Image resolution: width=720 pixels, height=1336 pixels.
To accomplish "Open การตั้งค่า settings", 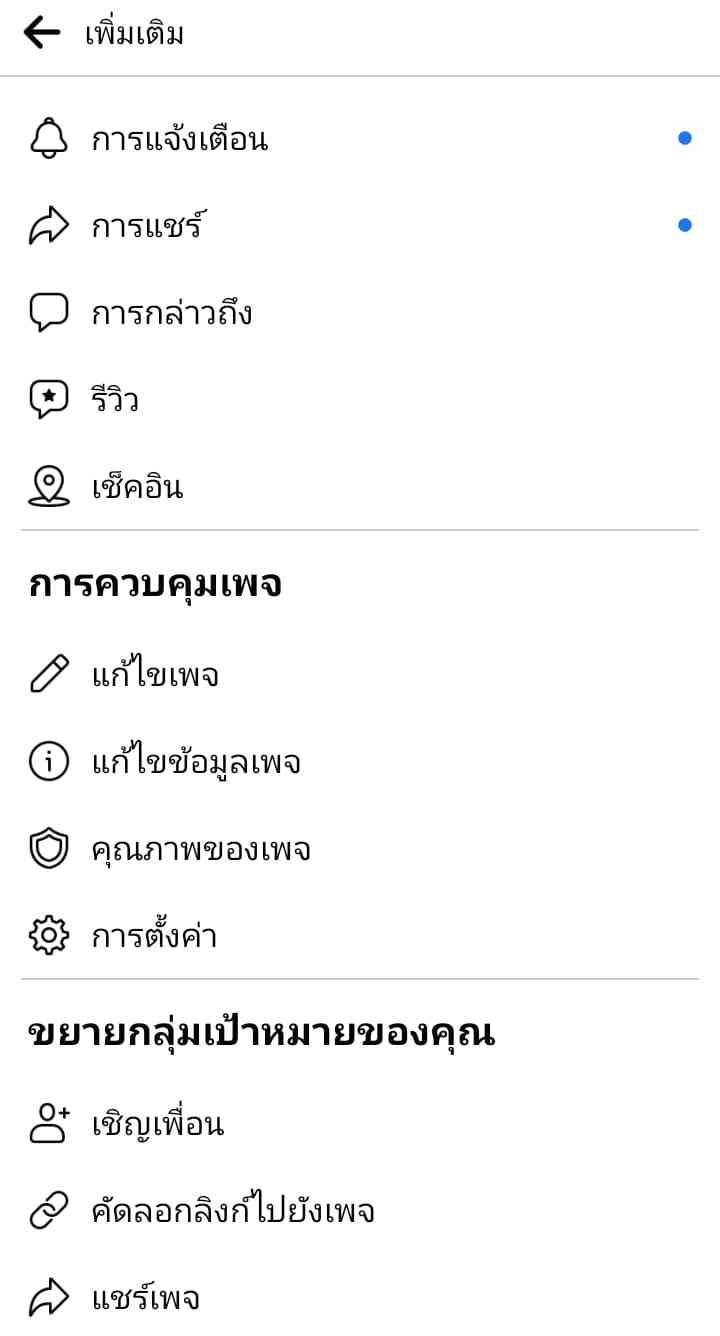I will click(154, 937).
